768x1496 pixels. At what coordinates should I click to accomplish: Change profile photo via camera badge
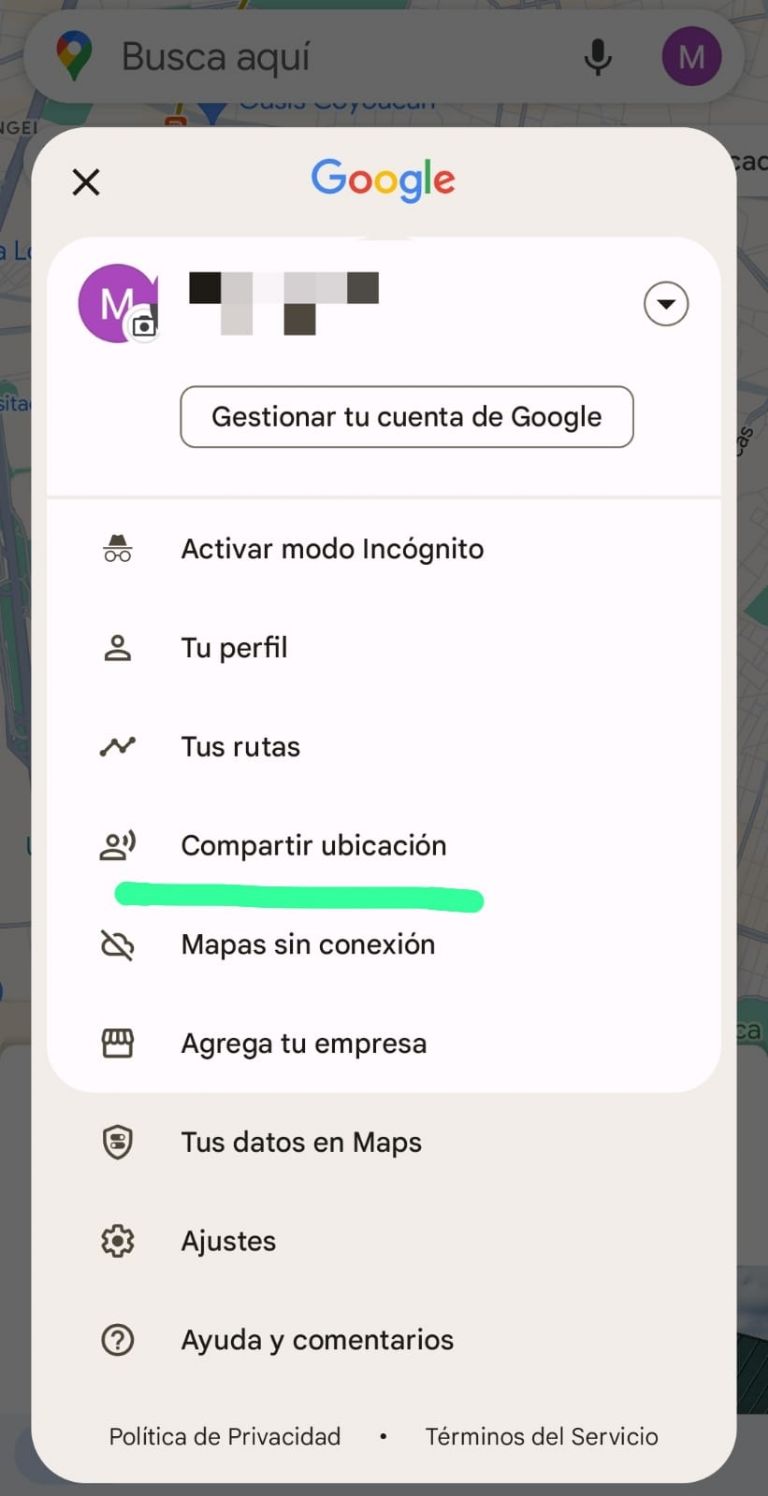pos(145,325)
